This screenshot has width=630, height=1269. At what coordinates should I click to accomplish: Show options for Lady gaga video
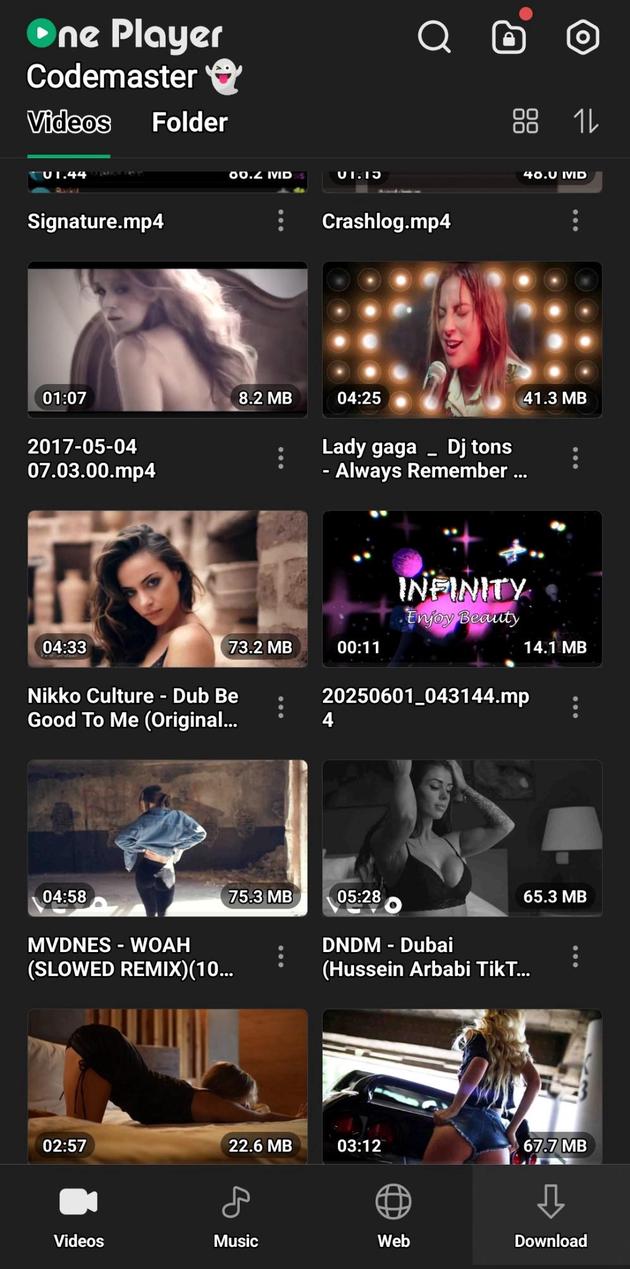click(575, 458)
